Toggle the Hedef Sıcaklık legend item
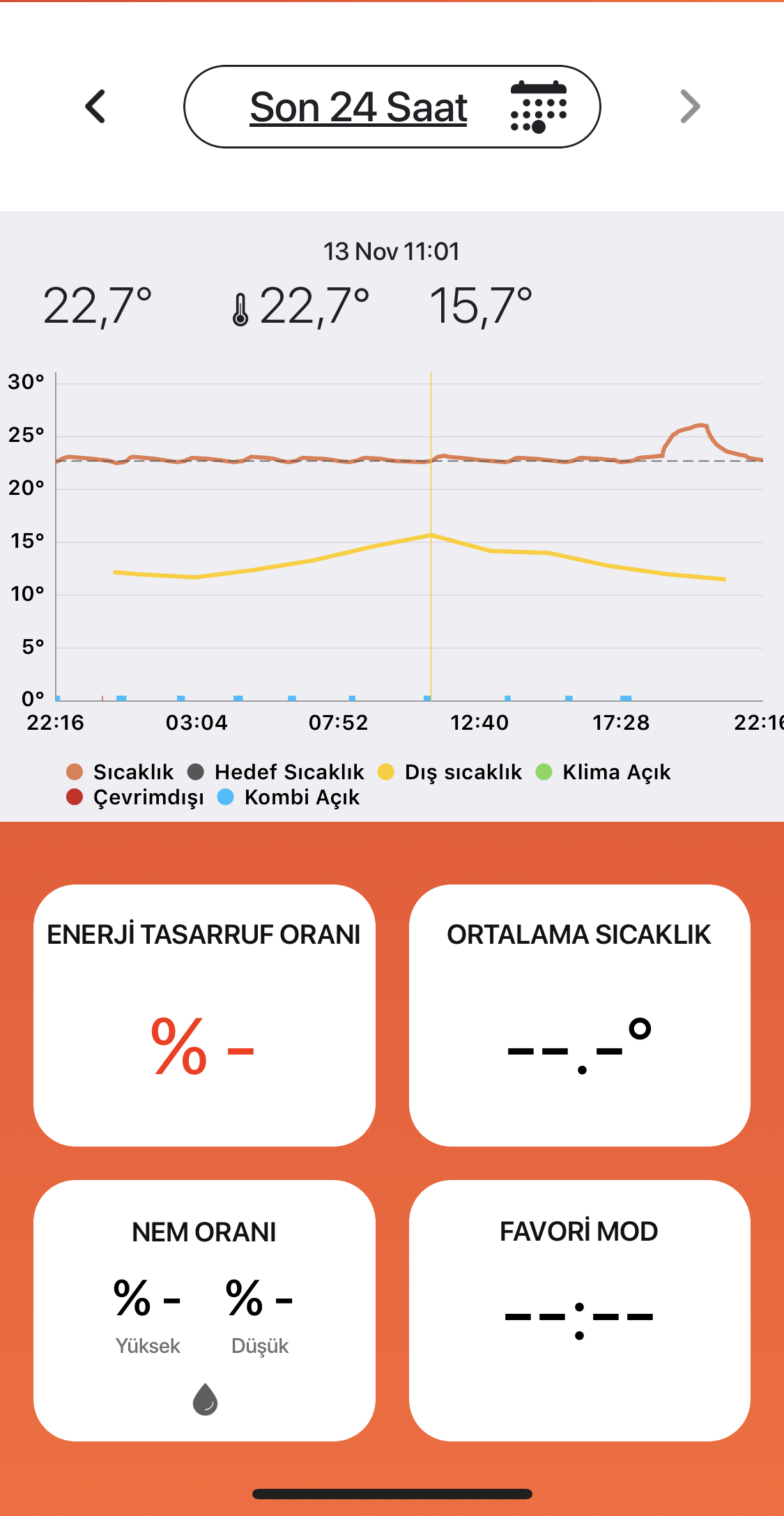784x1516 pixels. pos(275,772)
